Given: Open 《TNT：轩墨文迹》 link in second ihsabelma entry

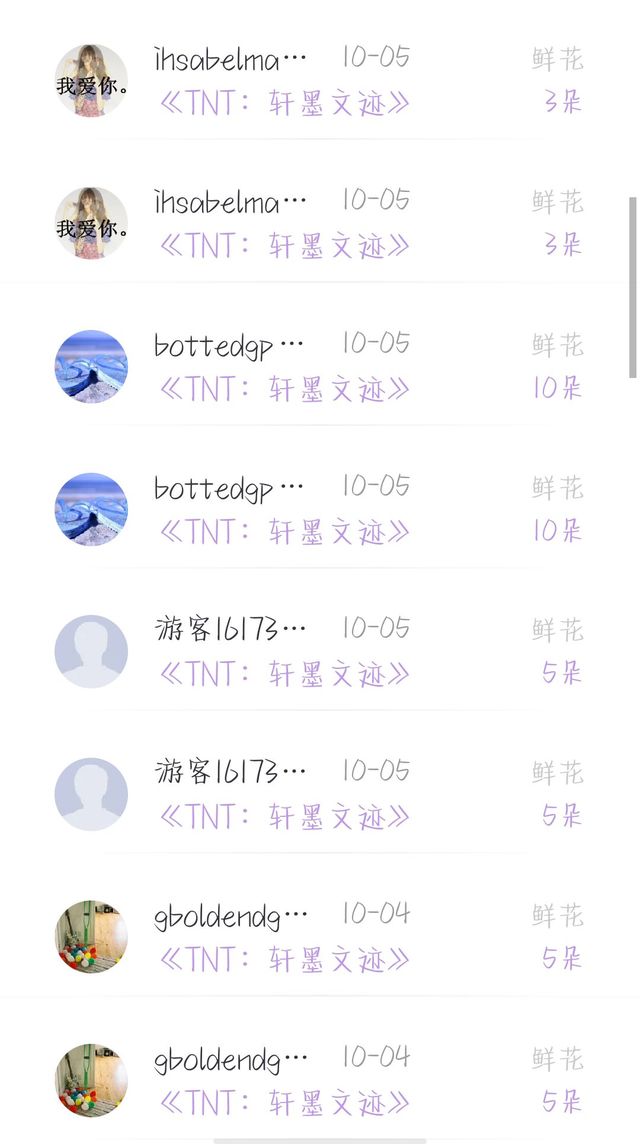Looking at the screenshot, I should point(284,246).
